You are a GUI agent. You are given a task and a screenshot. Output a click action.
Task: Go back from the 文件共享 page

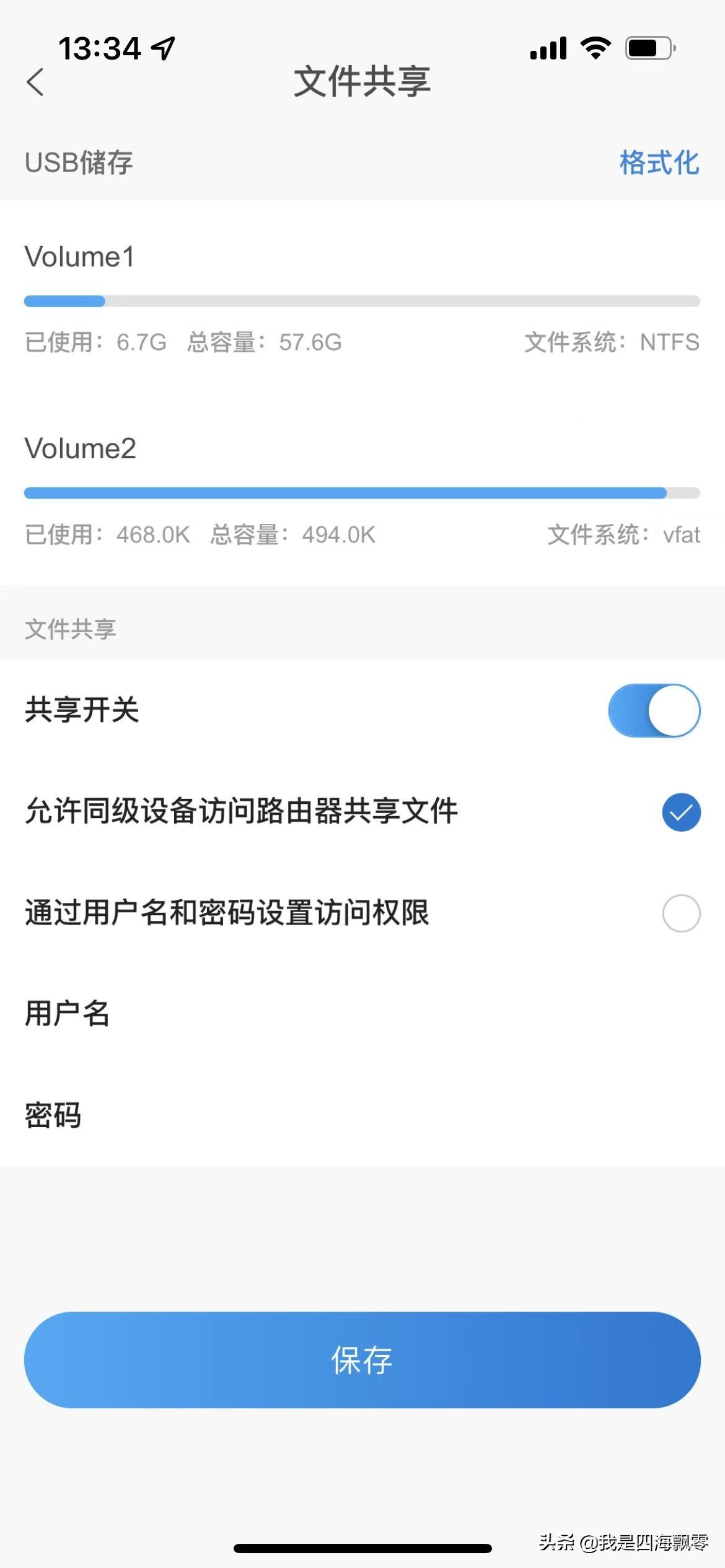[36, 82]
